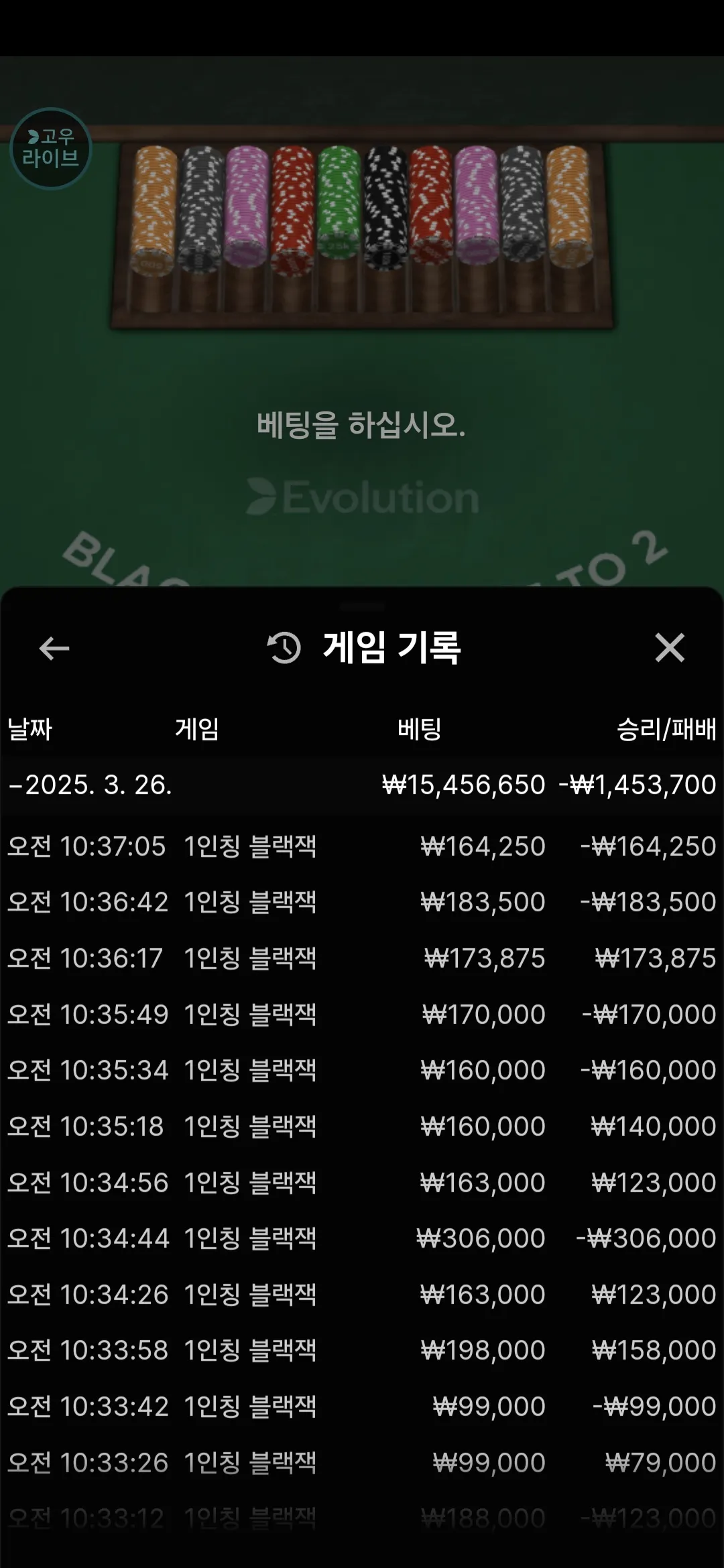Open the 오전 10:35:34 game record

[362, 1070]
